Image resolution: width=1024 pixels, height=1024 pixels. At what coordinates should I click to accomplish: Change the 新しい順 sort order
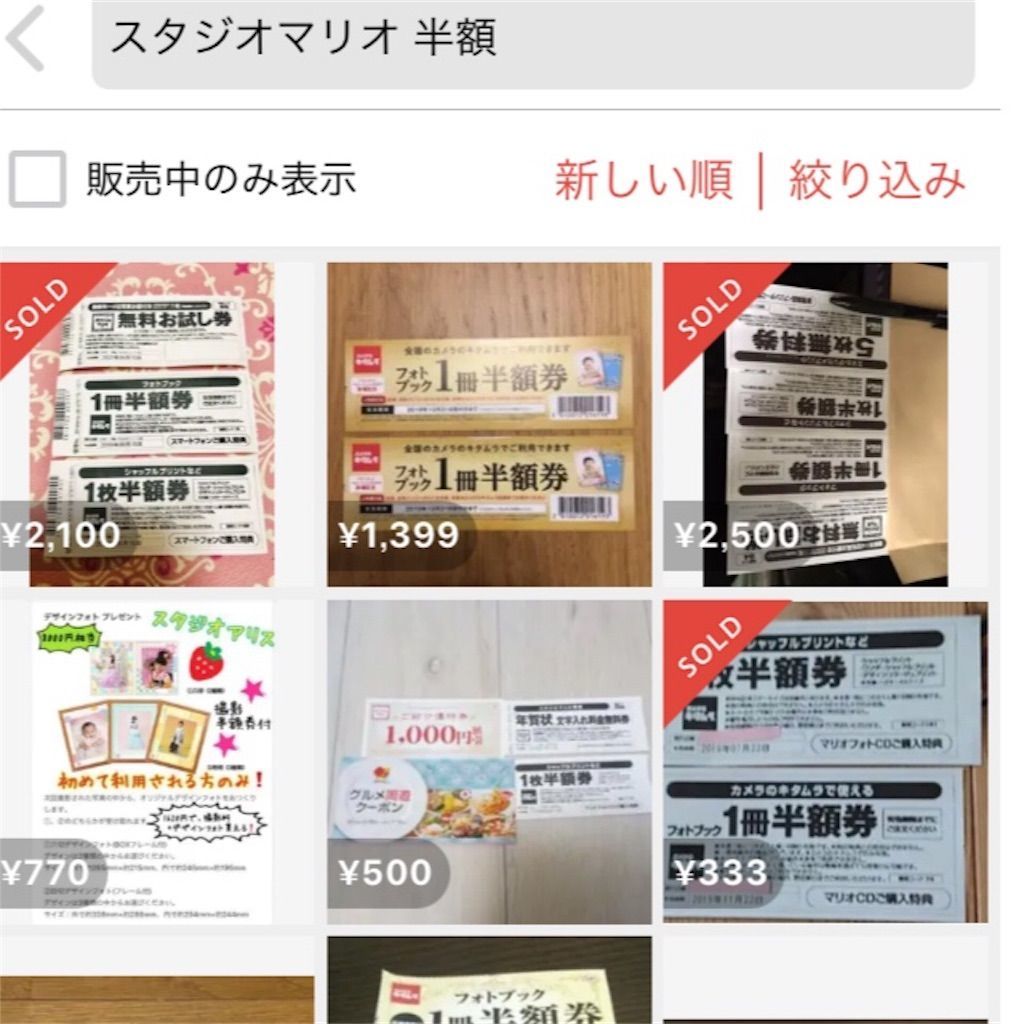tap(643, 180)
